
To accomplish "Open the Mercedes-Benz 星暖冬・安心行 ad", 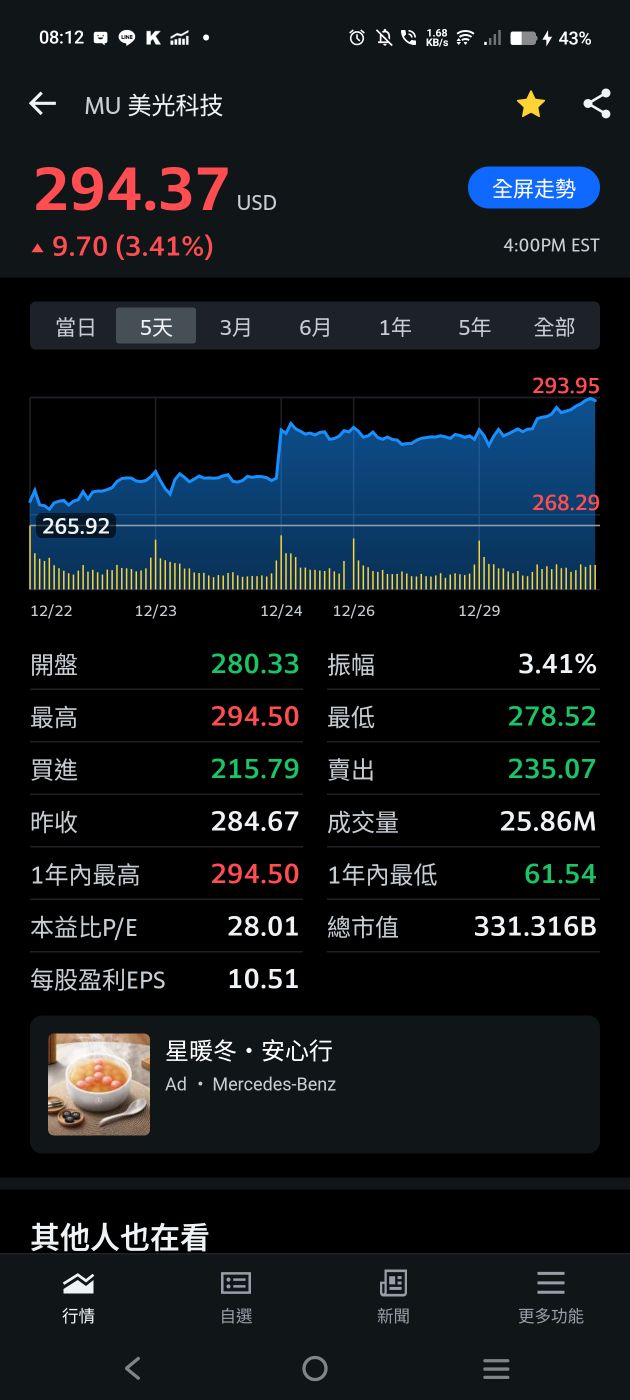I will click(x=314, y=1084).
